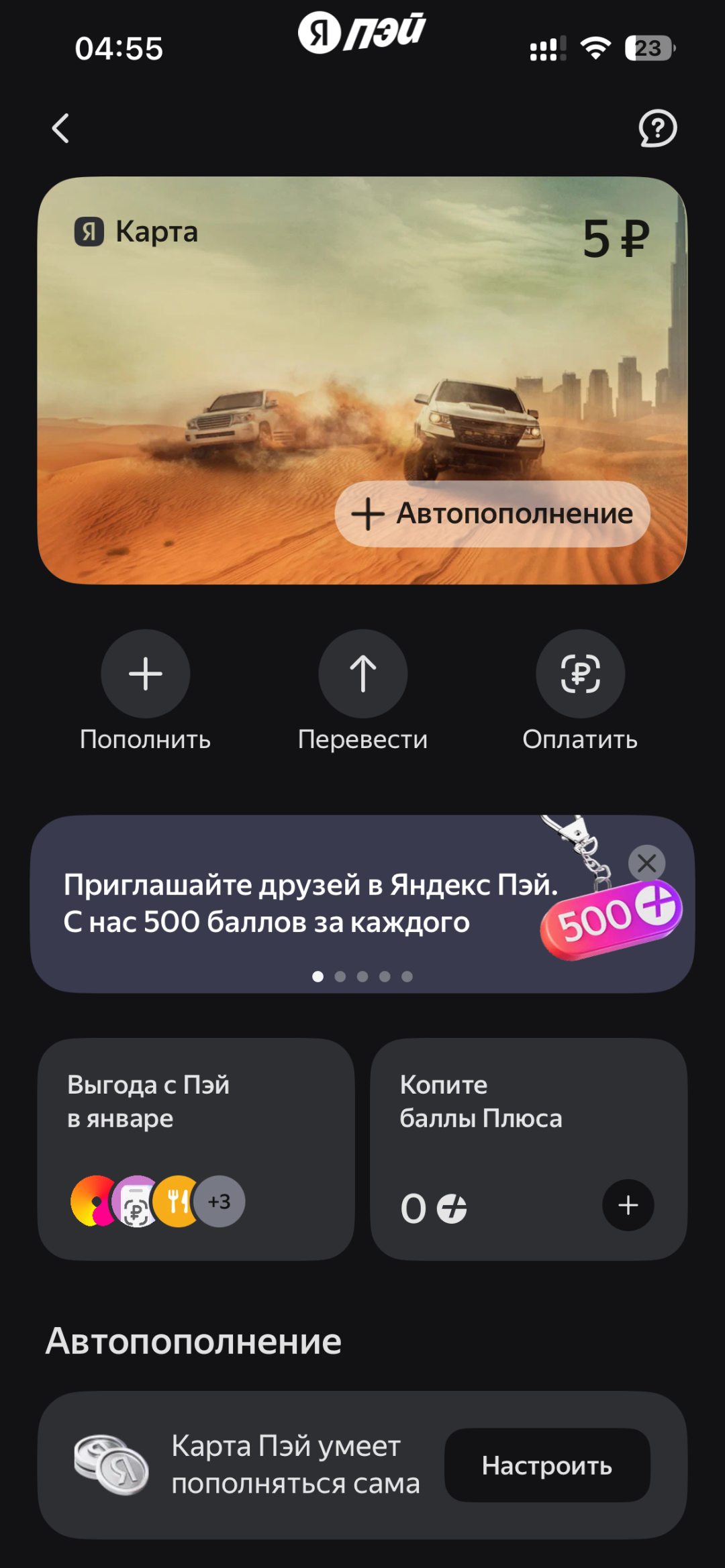725x1568 pixels.
Task: Open help via the question mark icon
Action: click(x=657, y=129)
